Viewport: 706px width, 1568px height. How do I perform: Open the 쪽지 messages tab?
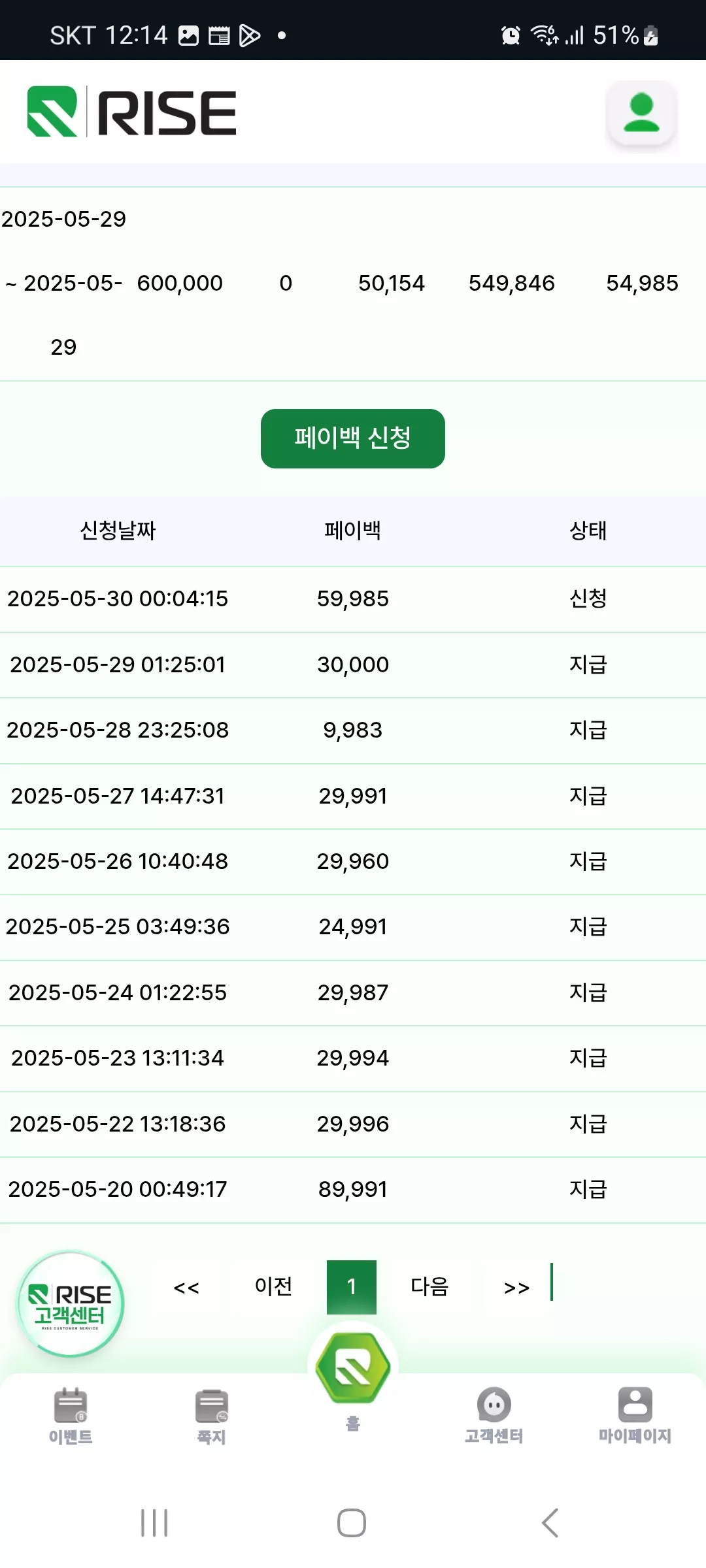pos(212,1416)
